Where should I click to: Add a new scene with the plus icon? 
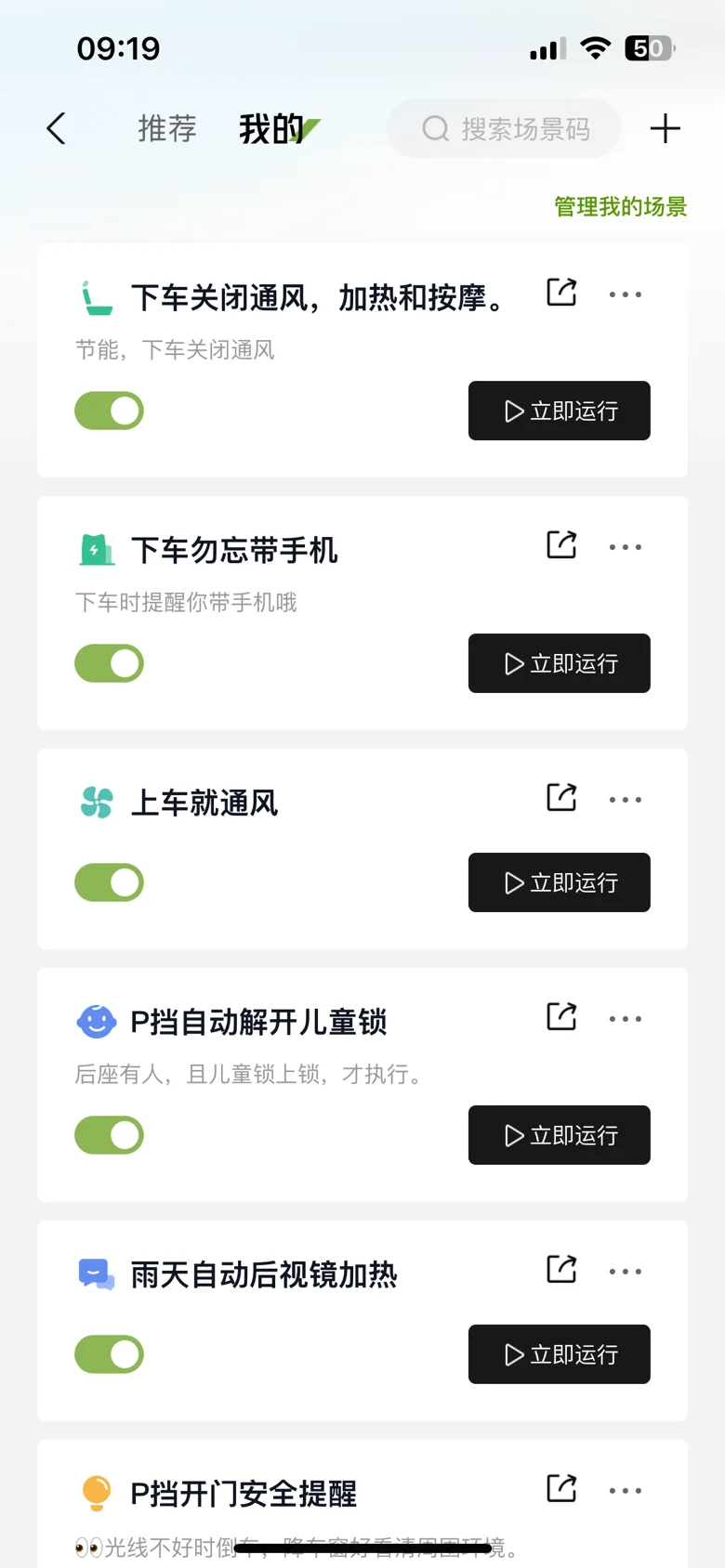pyautogui.click(x=665, y=128)
